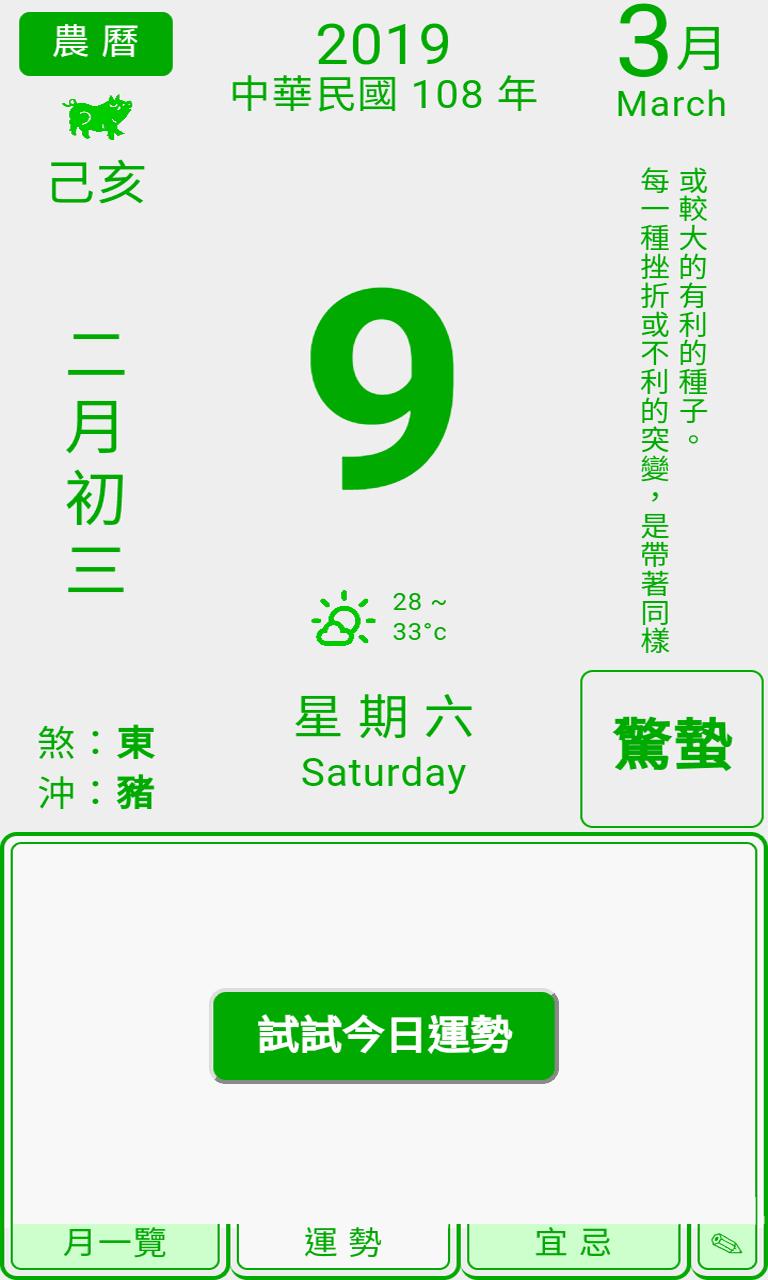Open the 驚蟄 solar term box
Image resolution: width=768 pixels, height=1280 pixels.
672,749
